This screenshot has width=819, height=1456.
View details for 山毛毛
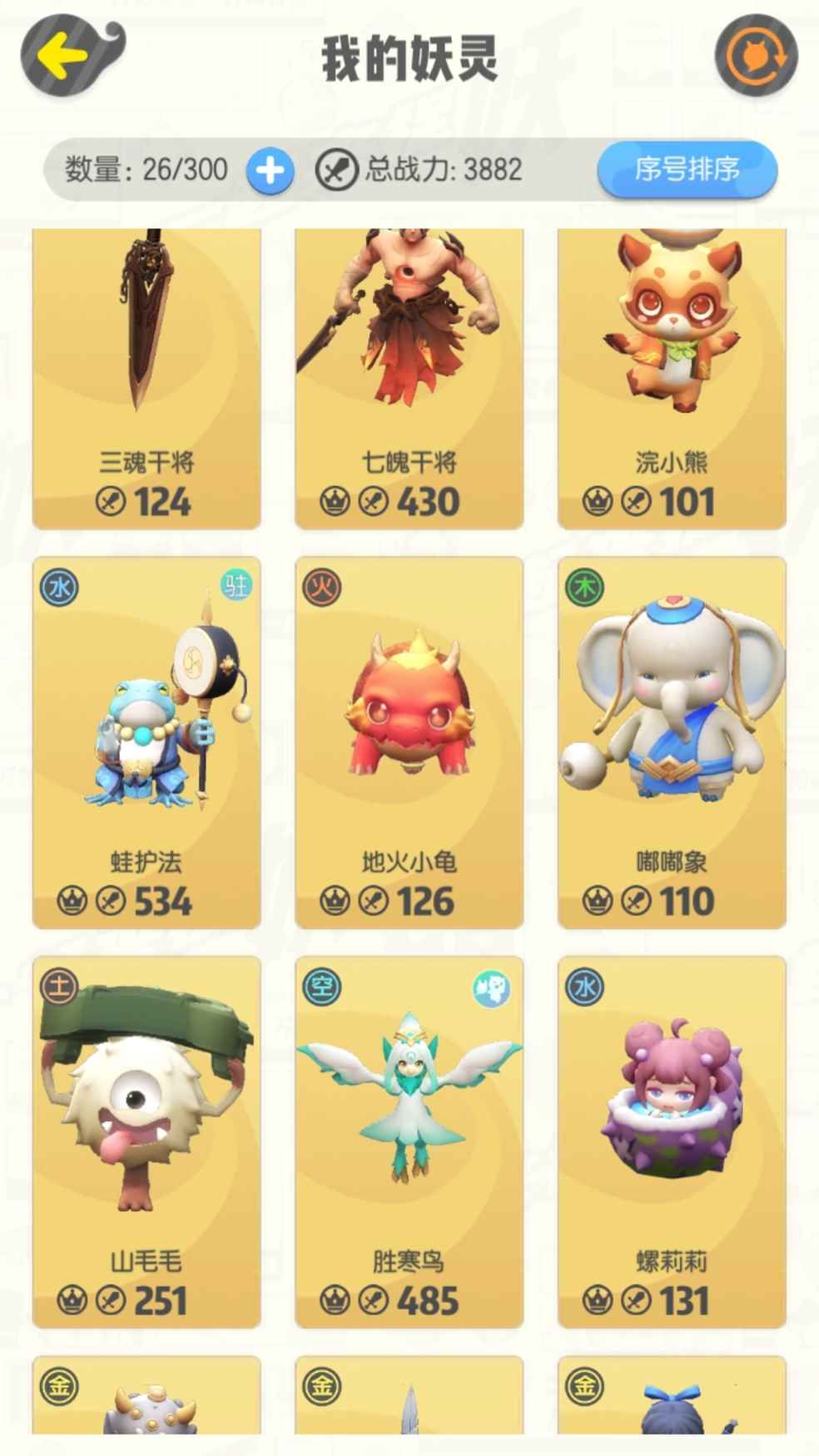[146, 1141]
